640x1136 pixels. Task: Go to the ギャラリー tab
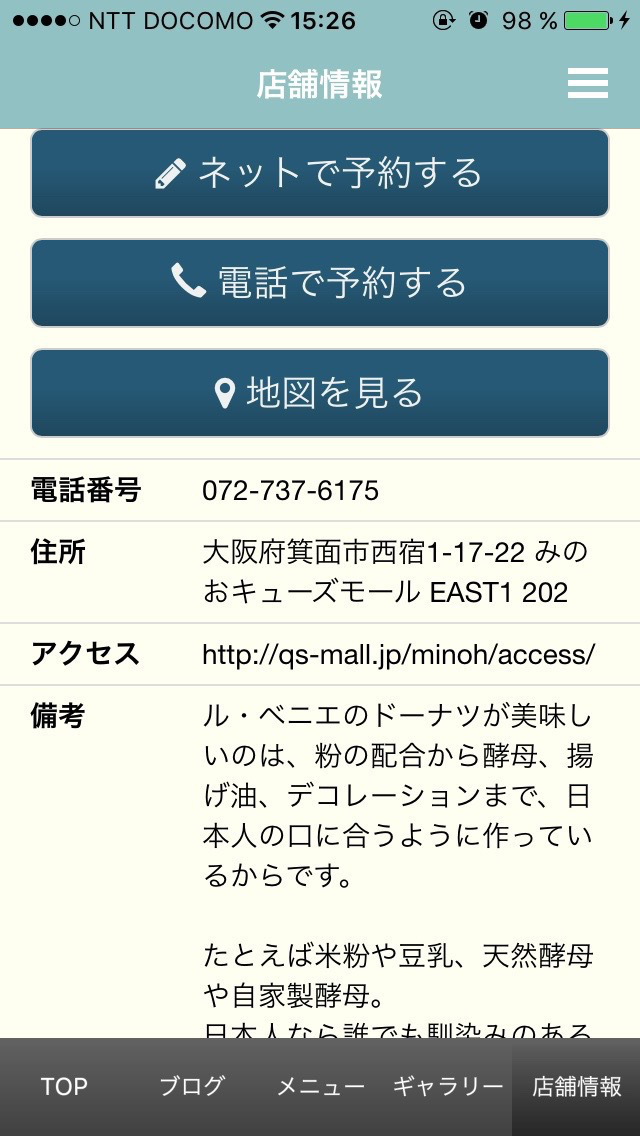point(448,1087)
